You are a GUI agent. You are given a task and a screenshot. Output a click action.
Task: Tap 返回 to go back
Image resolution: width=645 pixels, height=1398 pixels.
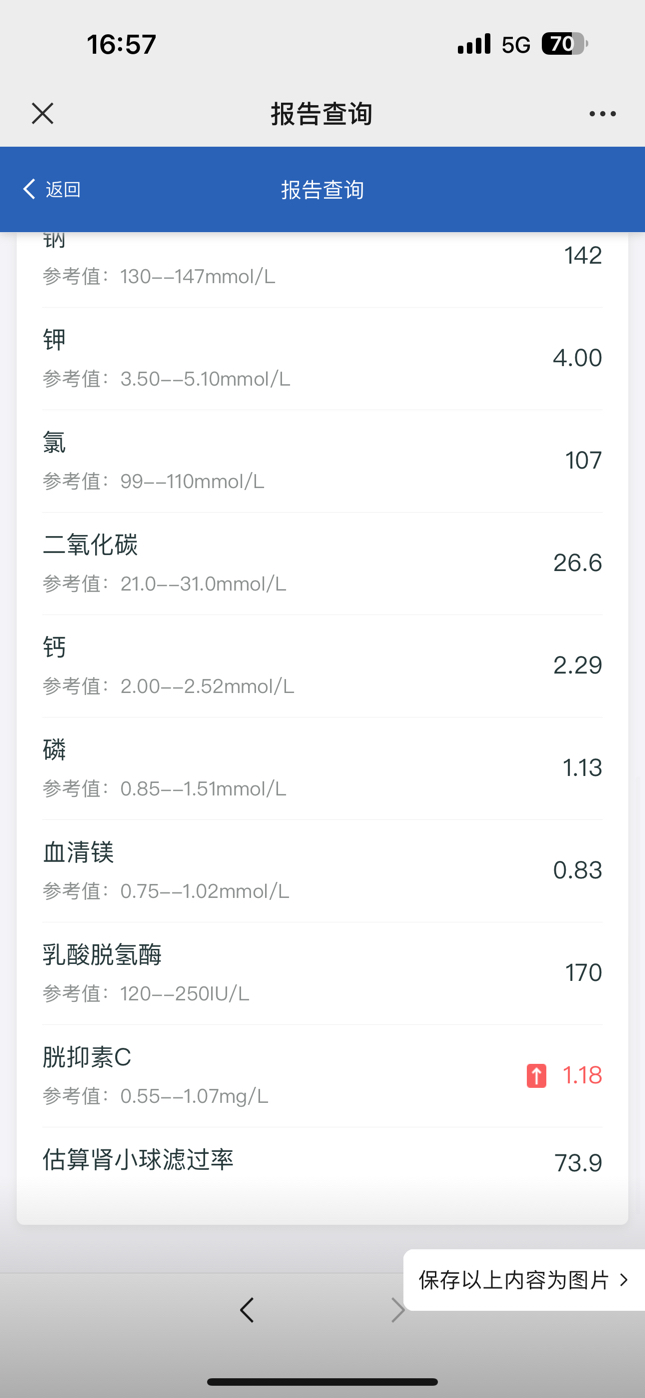52,189
